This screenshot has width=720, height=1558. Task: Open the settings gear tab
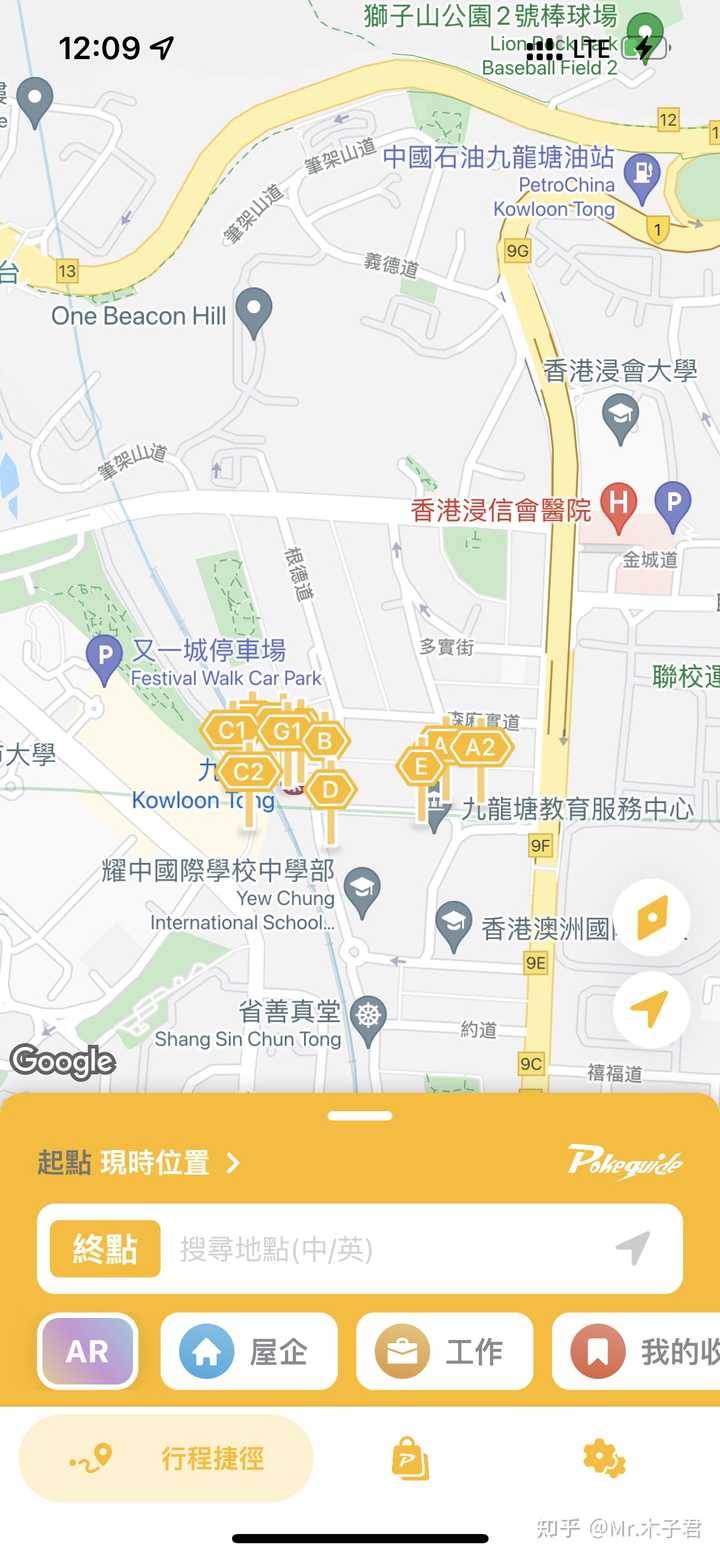603,1458
